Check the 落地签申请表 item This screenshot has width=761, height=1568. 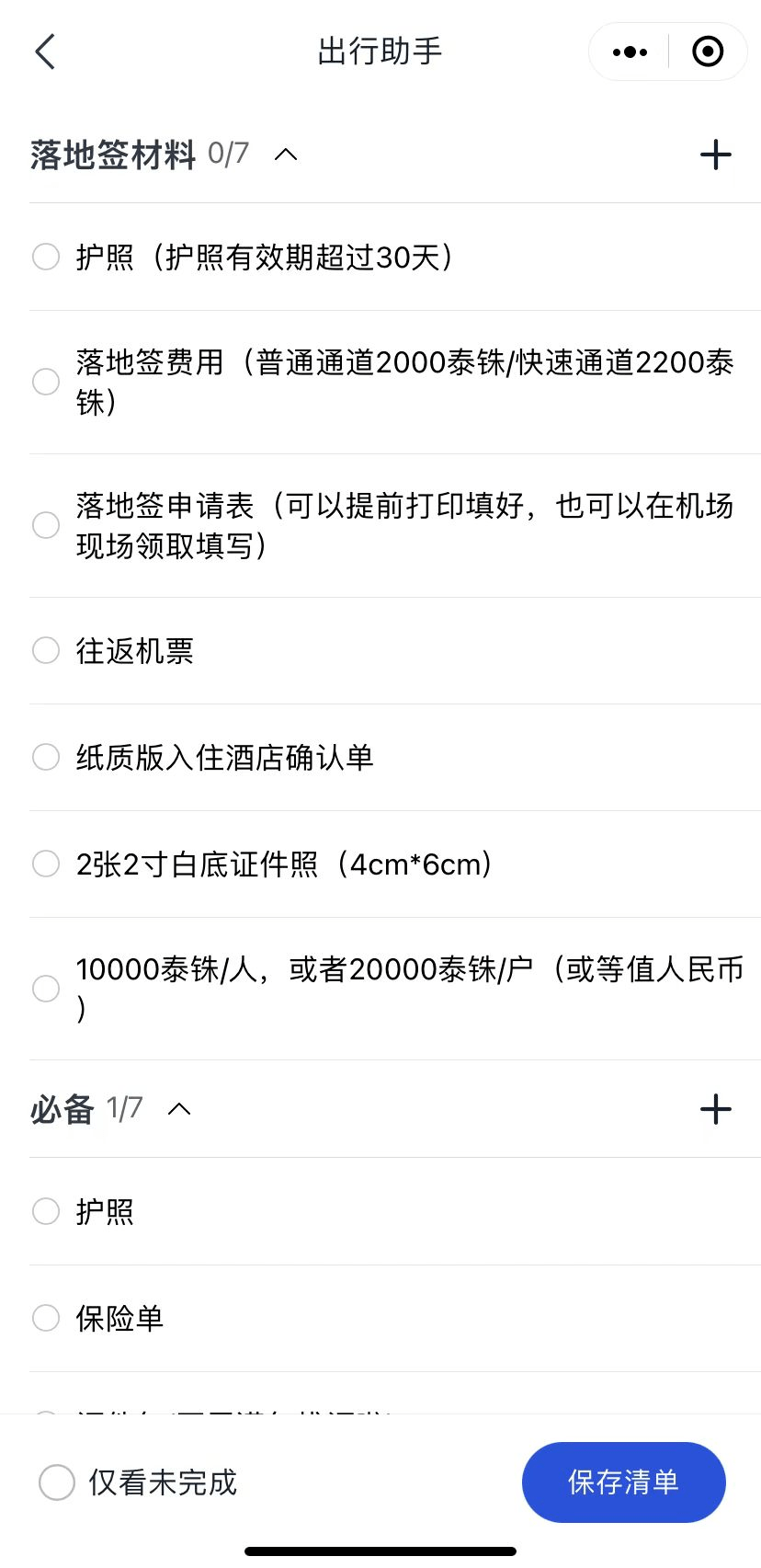coord(46,525)
